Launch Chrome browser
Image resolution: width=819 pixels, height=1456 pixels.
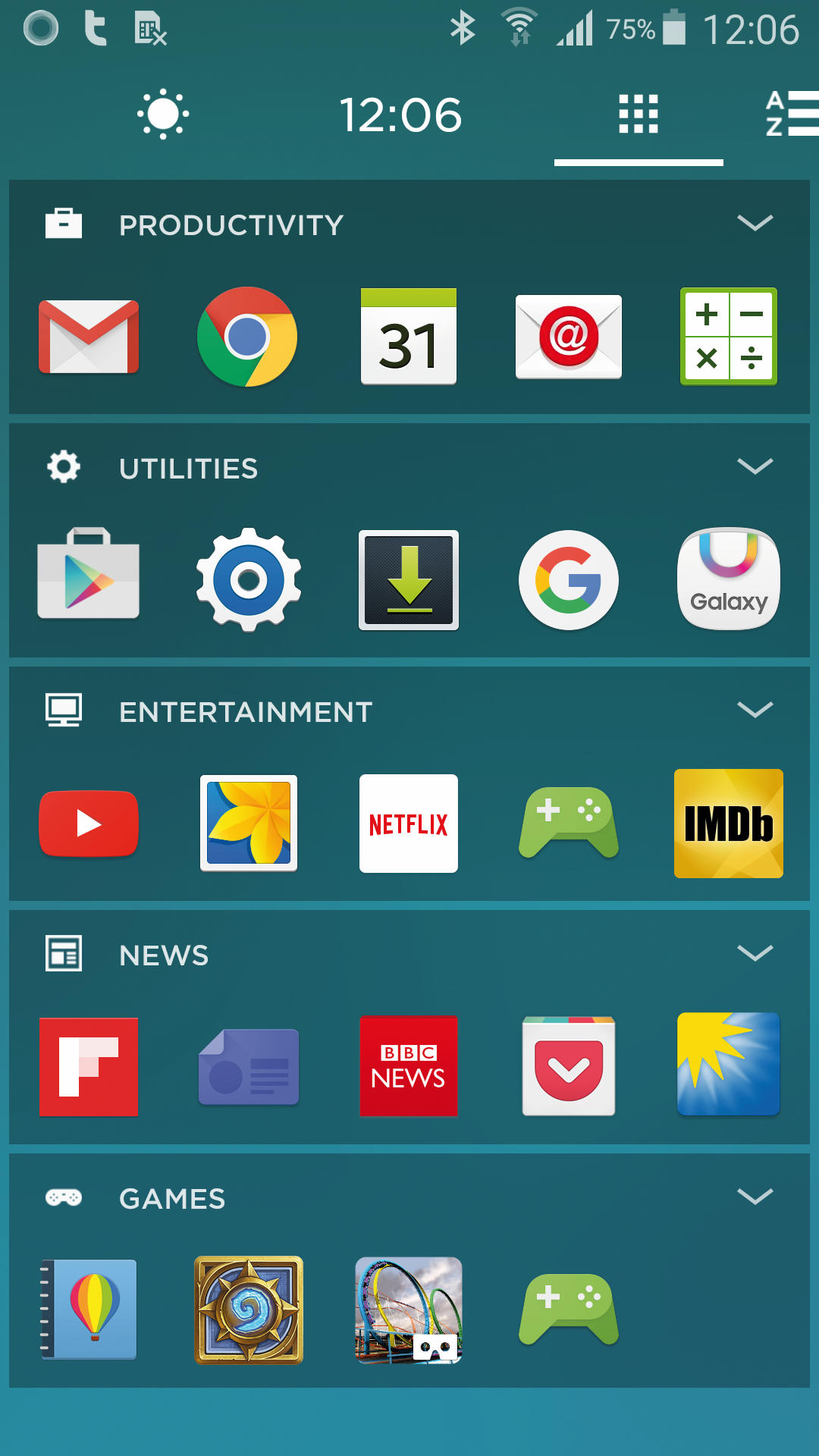coord(247,337)
